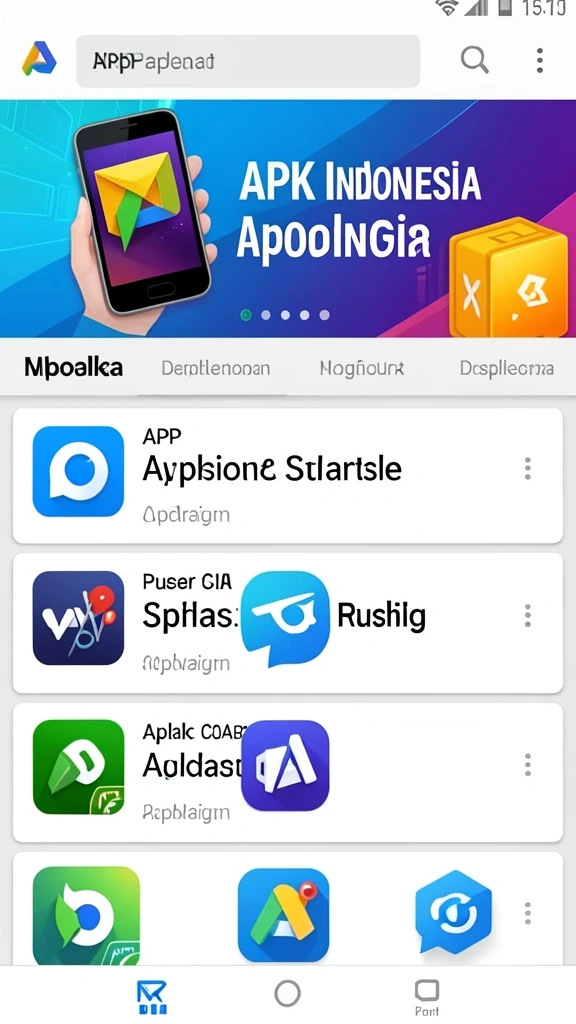Select the Mpoalka tab

(x=73, y=368)
